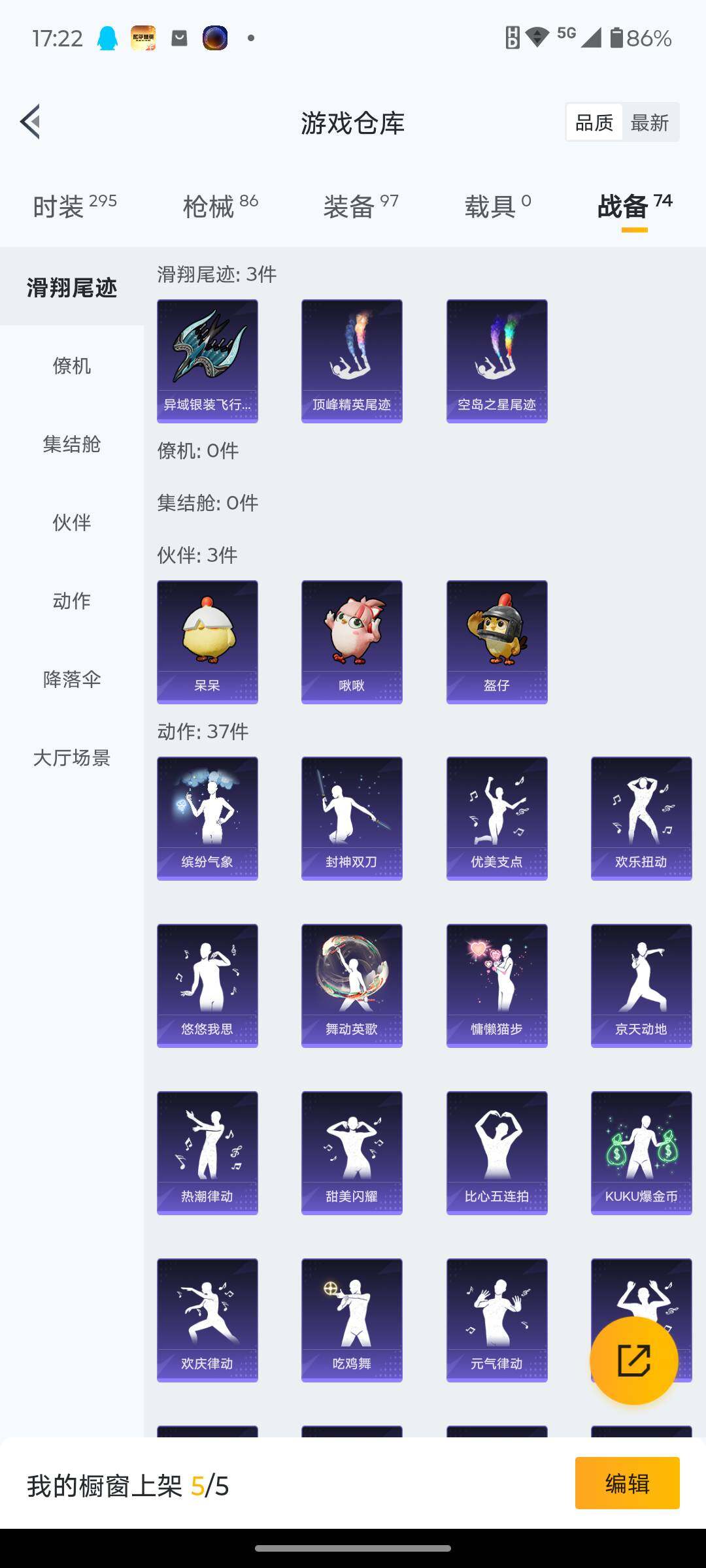View the 封神双刀 emote
This screenshot has width=706, height=1568.
(x=352, y=818)
